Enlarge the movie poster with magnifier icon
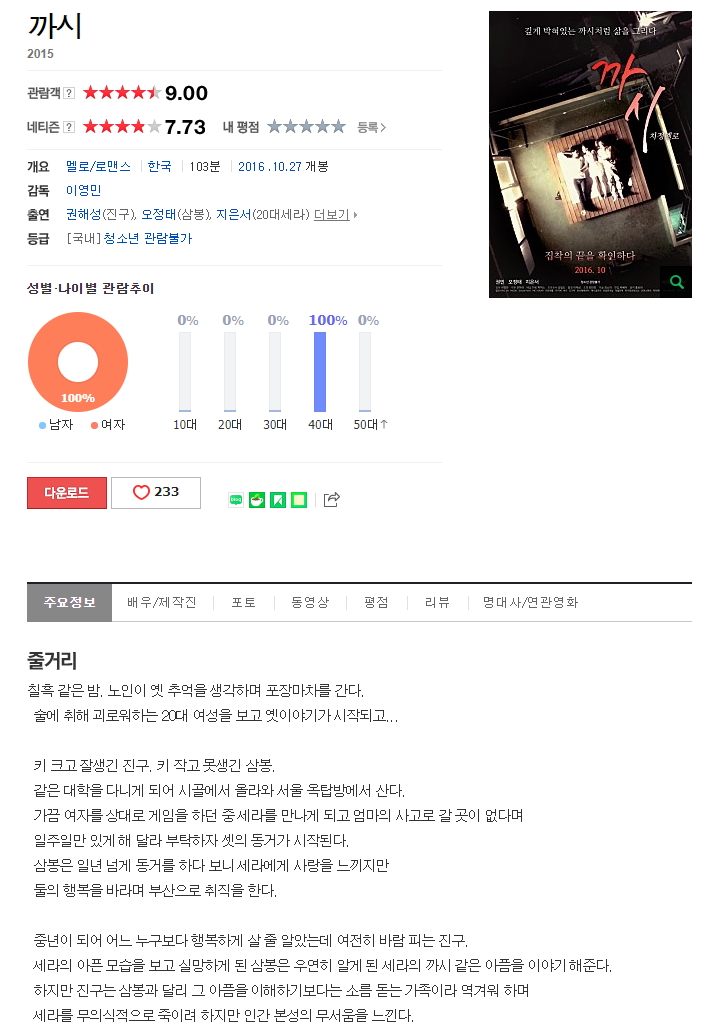Viewport: 710px width, 1024px height. (x=677, y=282)
